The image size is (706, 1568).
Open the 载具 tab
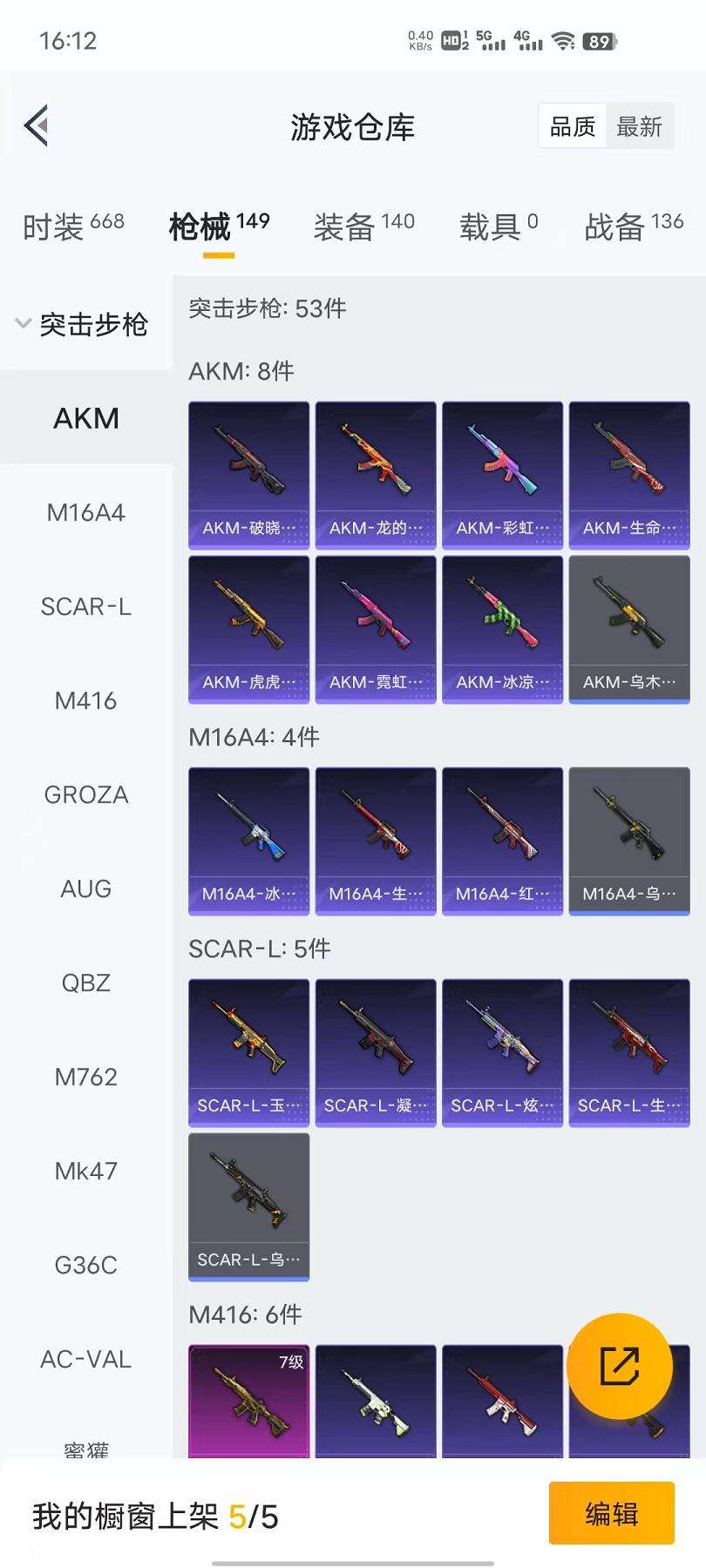coord(498,226)
